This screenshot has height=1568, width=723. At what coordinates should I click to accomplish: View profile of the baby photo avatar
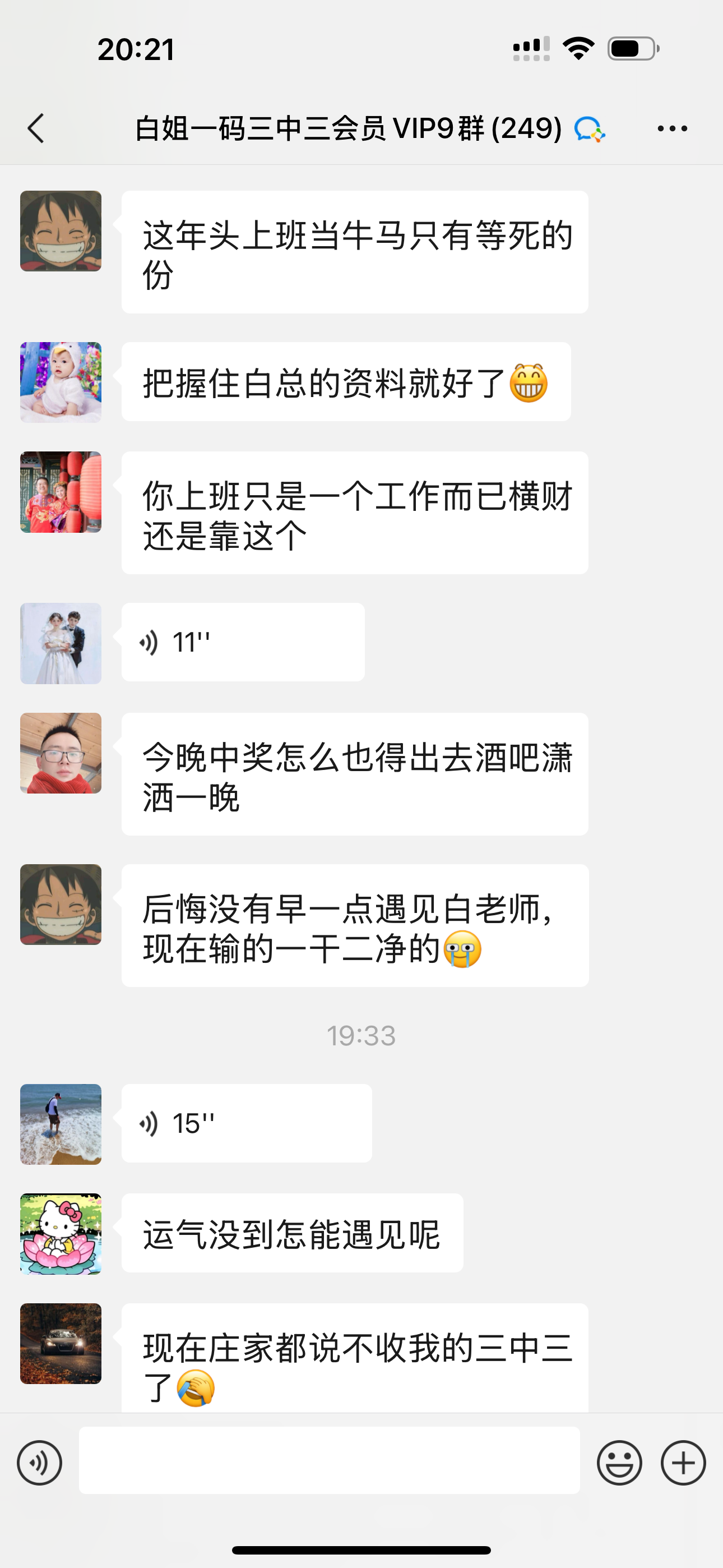click(61, 382)
